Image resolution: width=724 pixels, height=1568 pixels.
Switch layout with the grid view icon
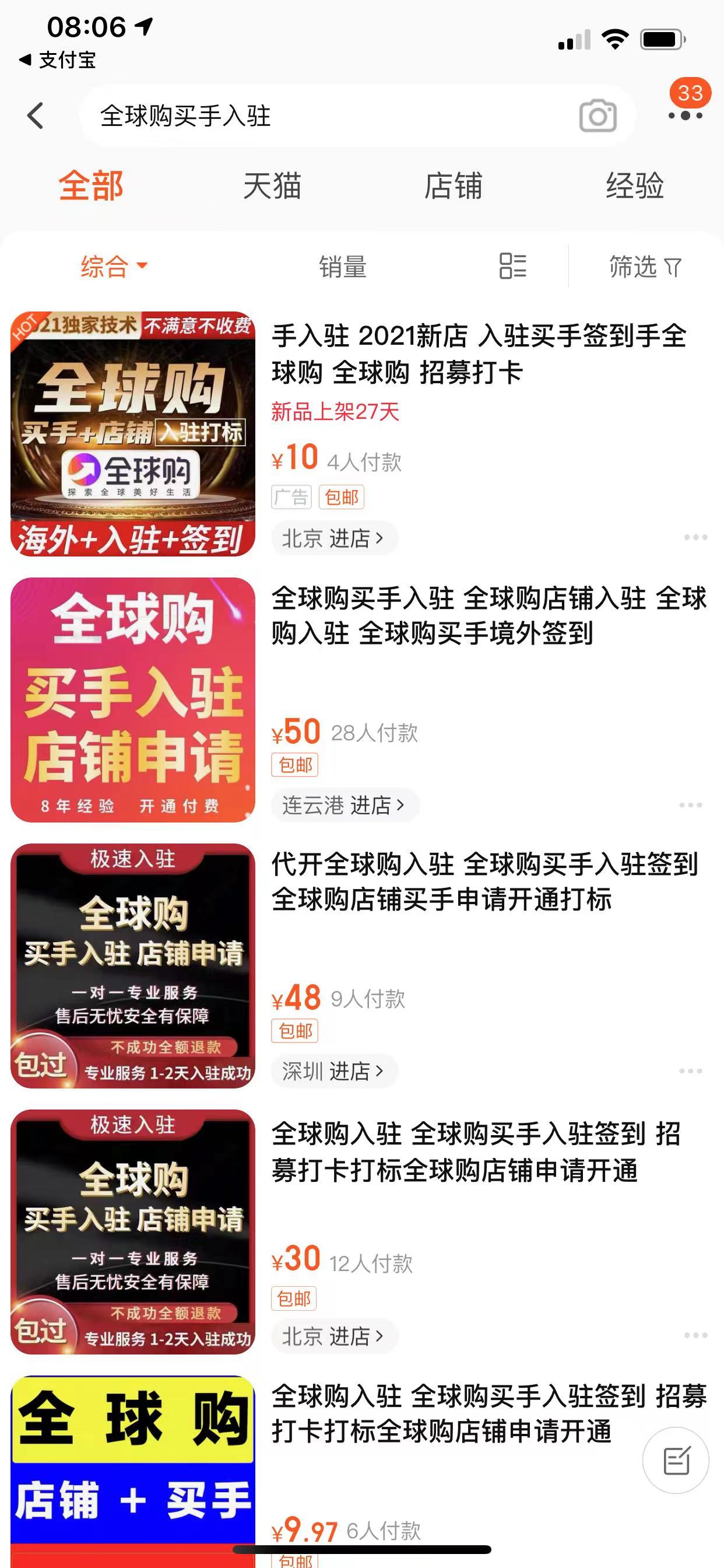tap(512, 268)
